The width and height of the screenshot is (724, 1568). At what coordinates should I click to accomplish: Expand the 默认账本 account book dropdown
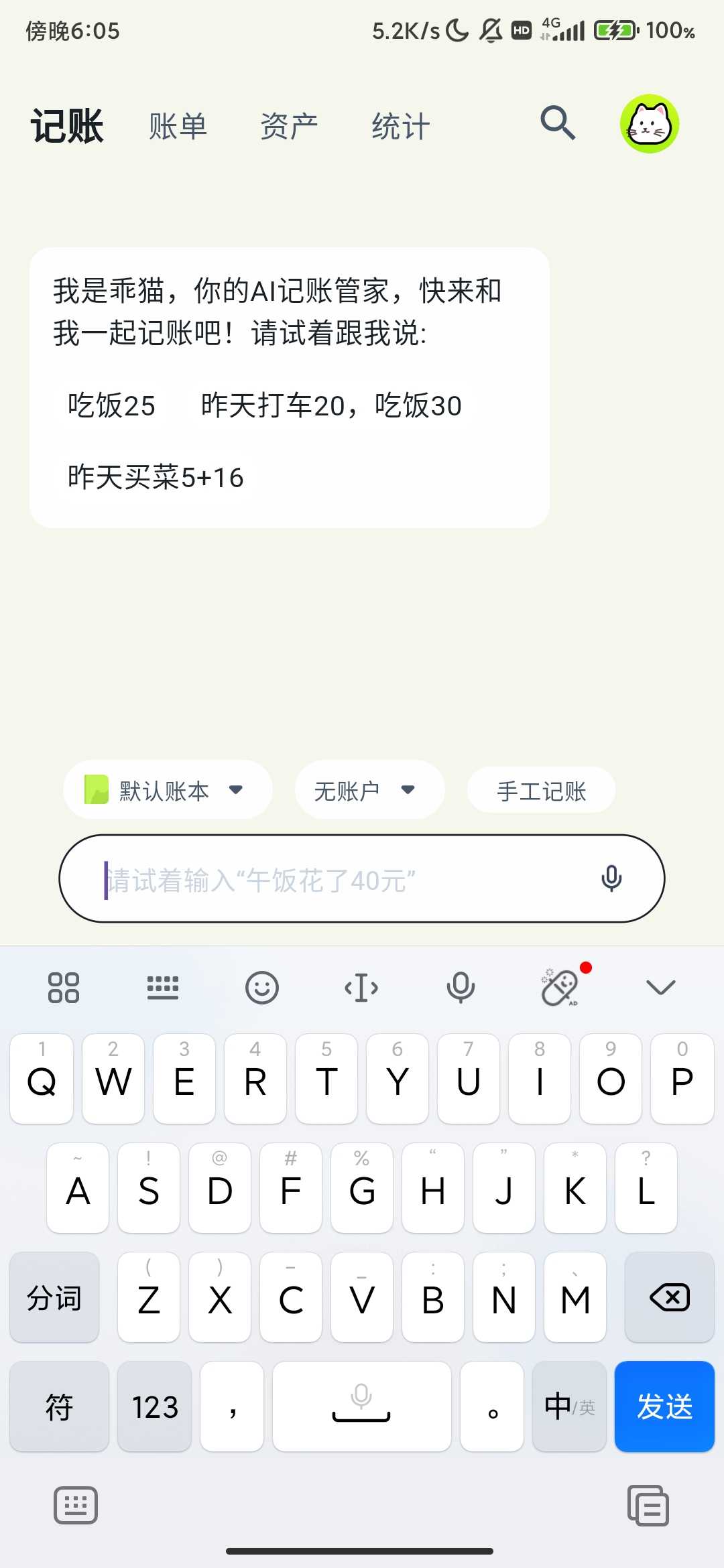click(x=168, y=789)
